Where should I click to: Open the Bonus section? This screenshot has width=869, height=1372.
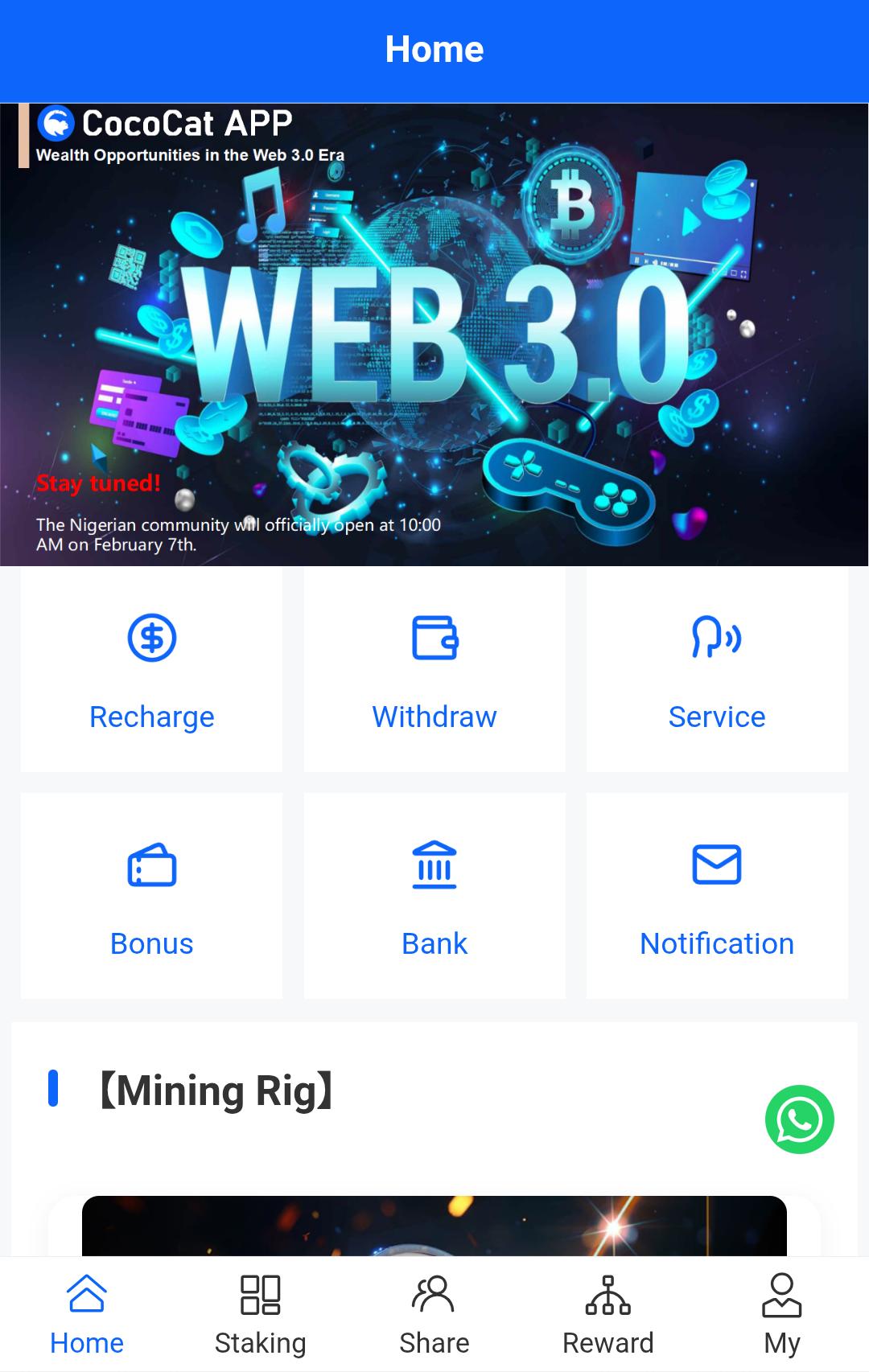tap(151, 896)
